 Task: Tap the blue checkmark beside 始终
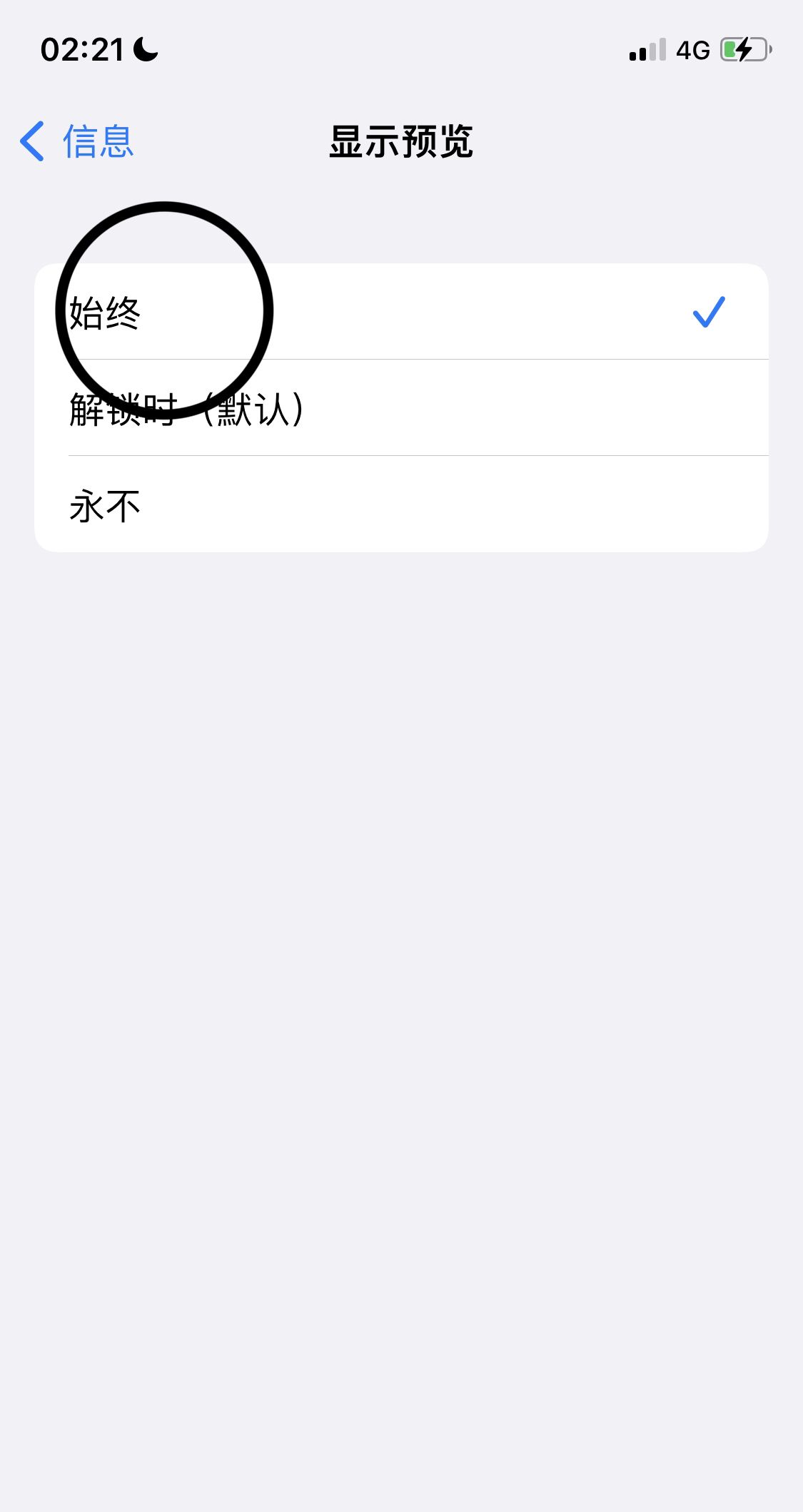708,311
